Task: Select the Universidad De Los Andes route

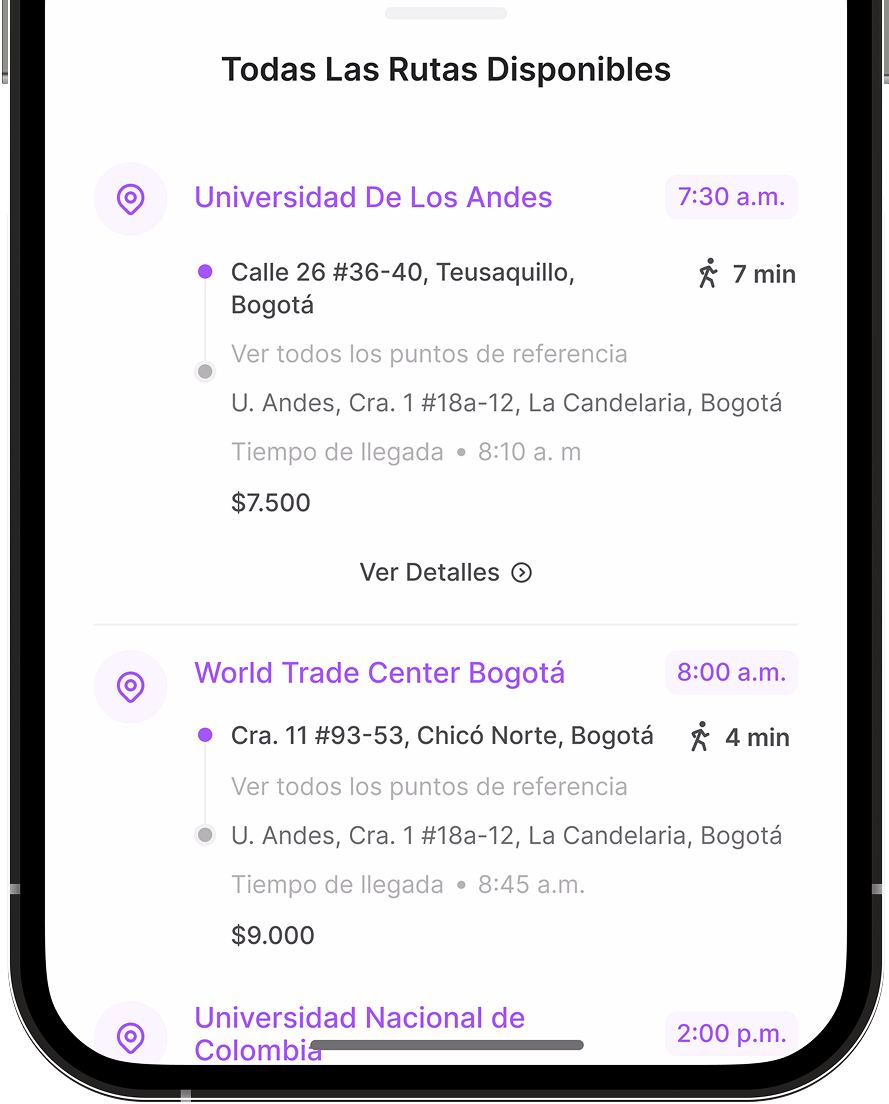Action: (373, 197)
